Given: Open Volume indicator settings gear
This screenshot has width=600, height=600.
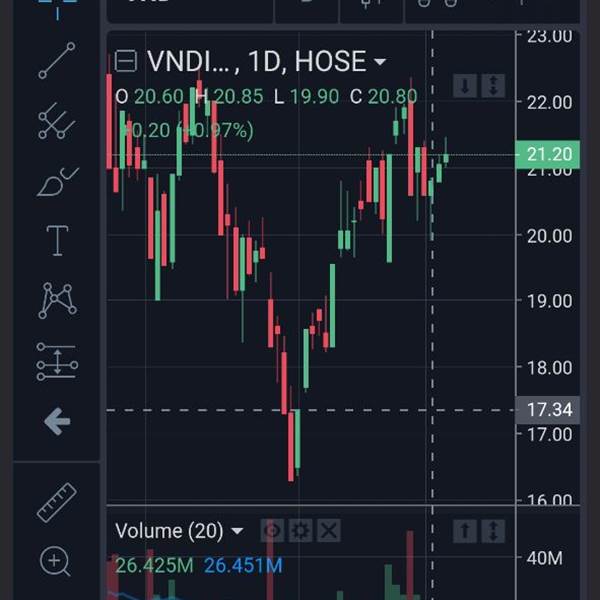Looking at the screenshot, I should click(x=299, y=531).
